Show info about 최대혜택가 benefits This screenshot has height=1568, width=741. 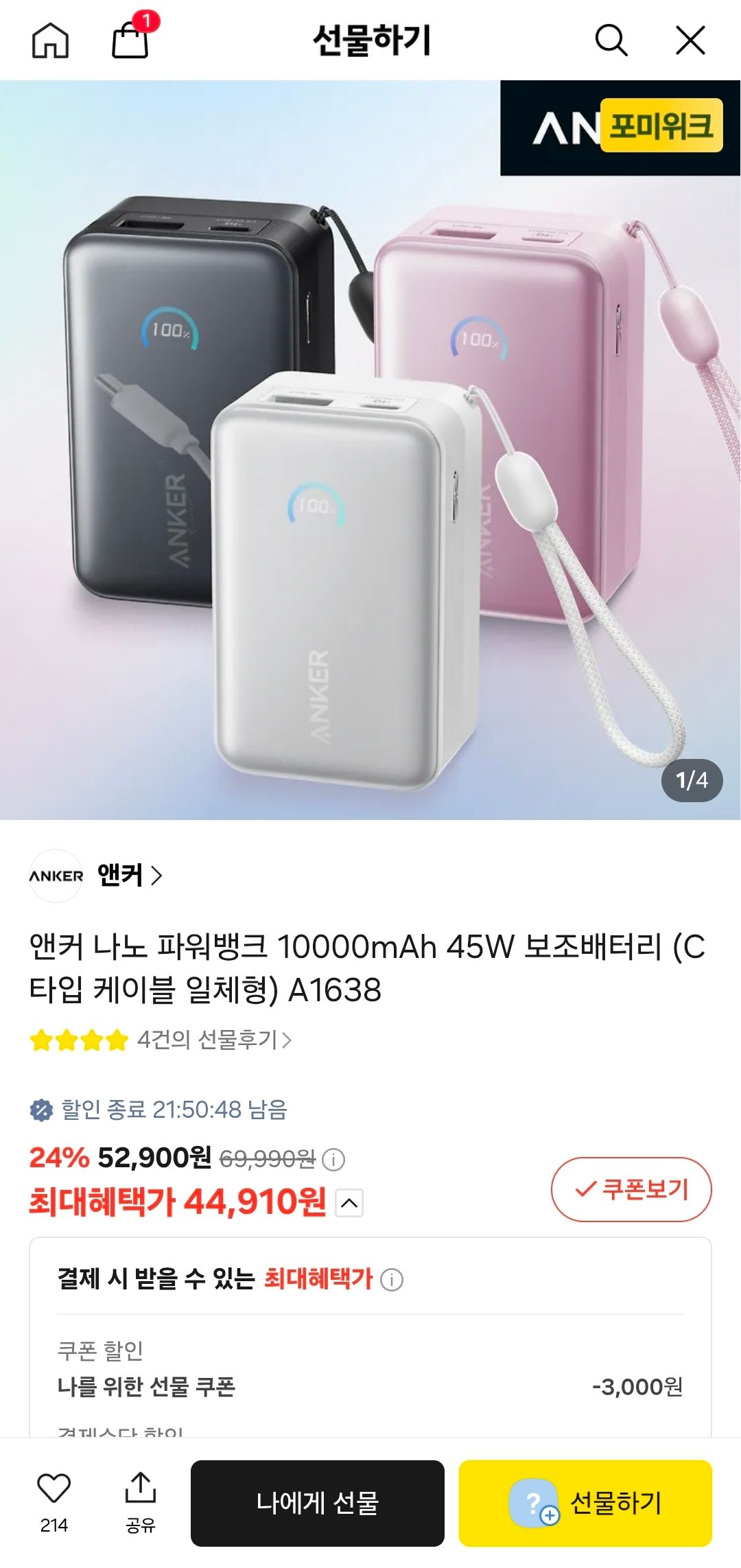[392, 1279]
